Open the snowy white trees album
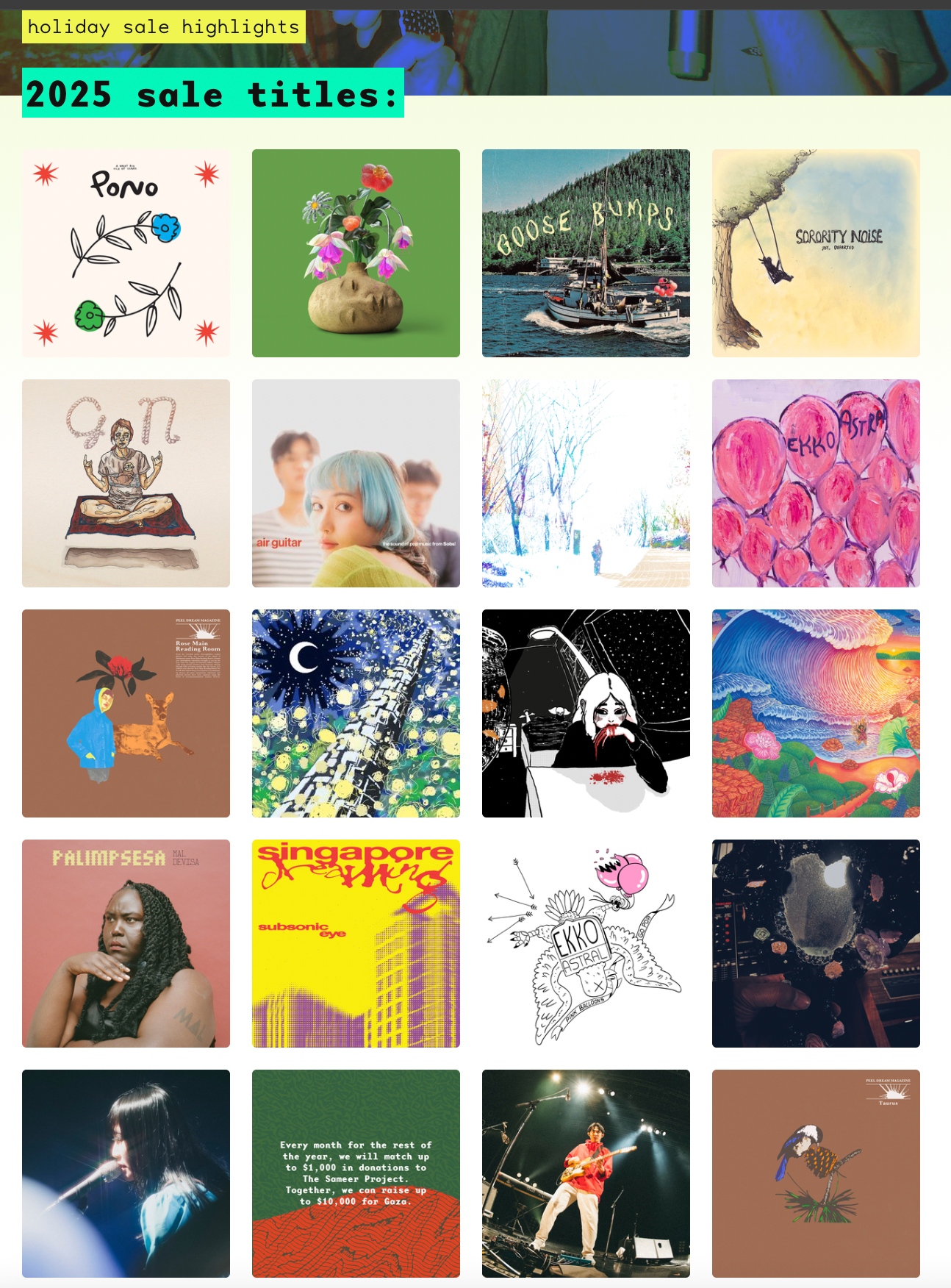The height and width of the screenshot is (1288, 951). (586, 484)
